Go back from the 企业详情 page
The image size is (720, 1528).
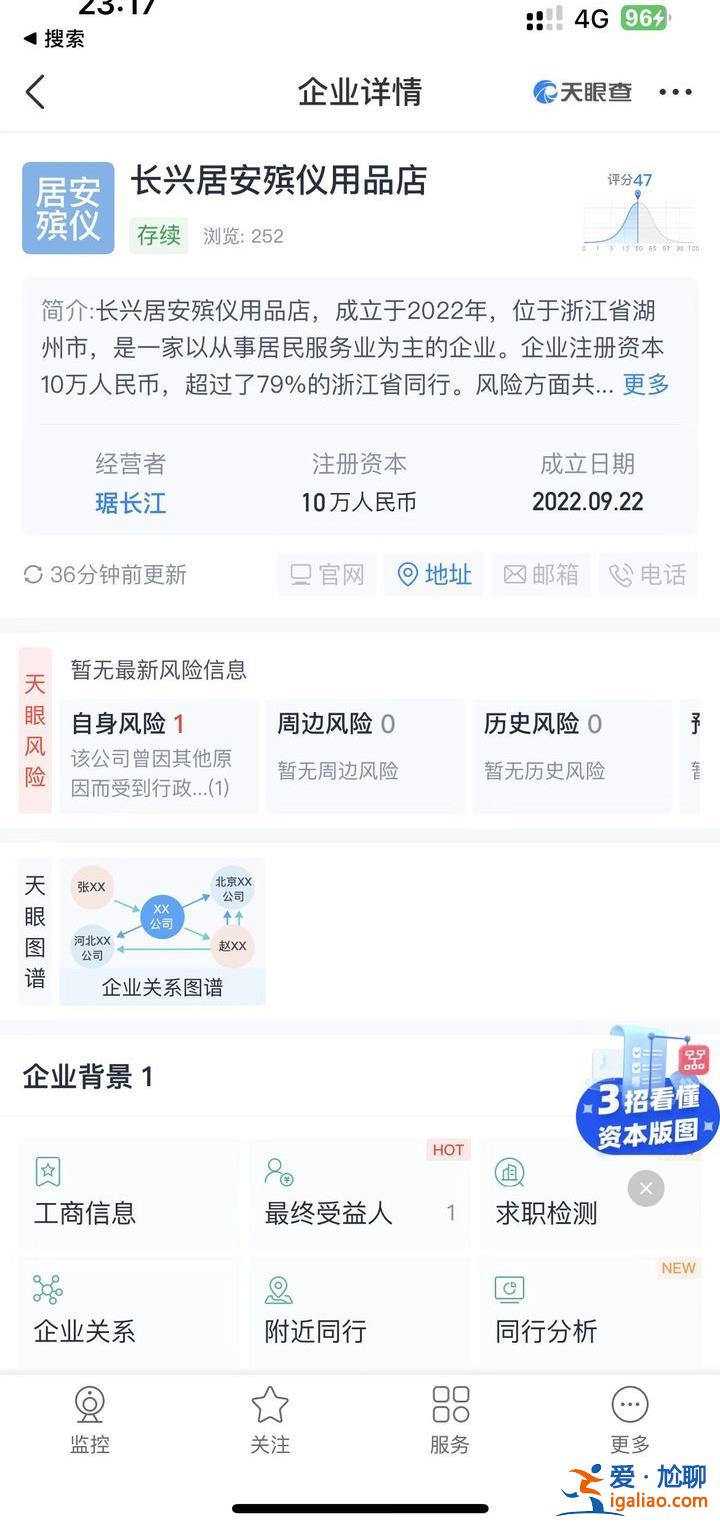click(x=35, y=92)
